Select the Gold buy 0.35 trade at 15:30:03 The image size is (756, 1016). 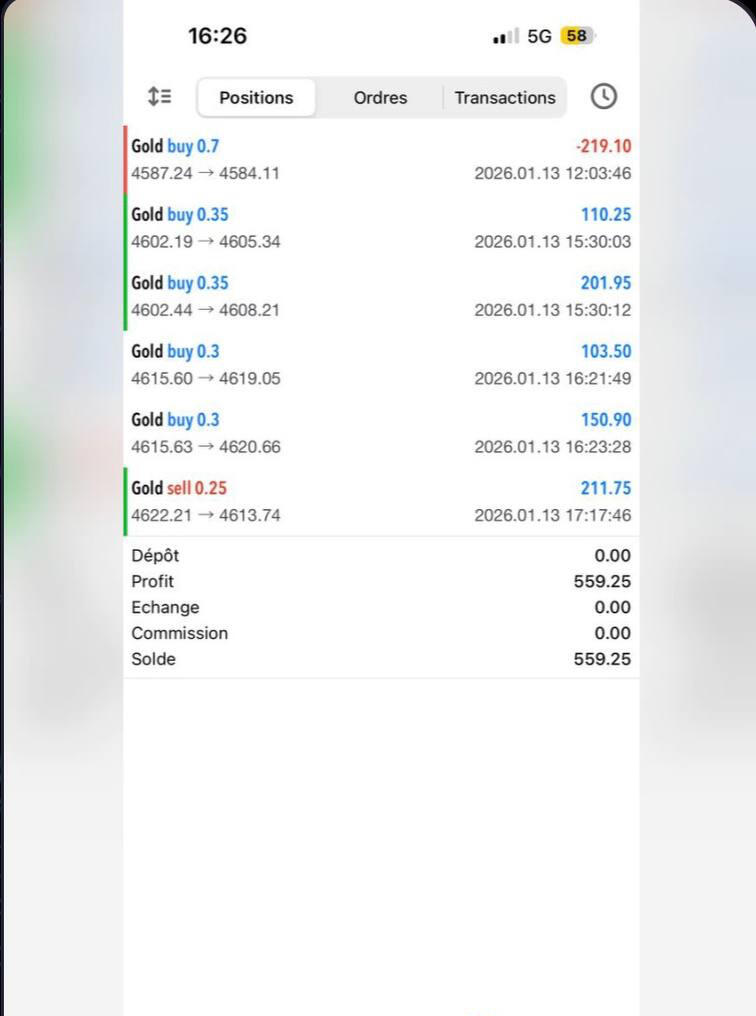coord(380,227)
